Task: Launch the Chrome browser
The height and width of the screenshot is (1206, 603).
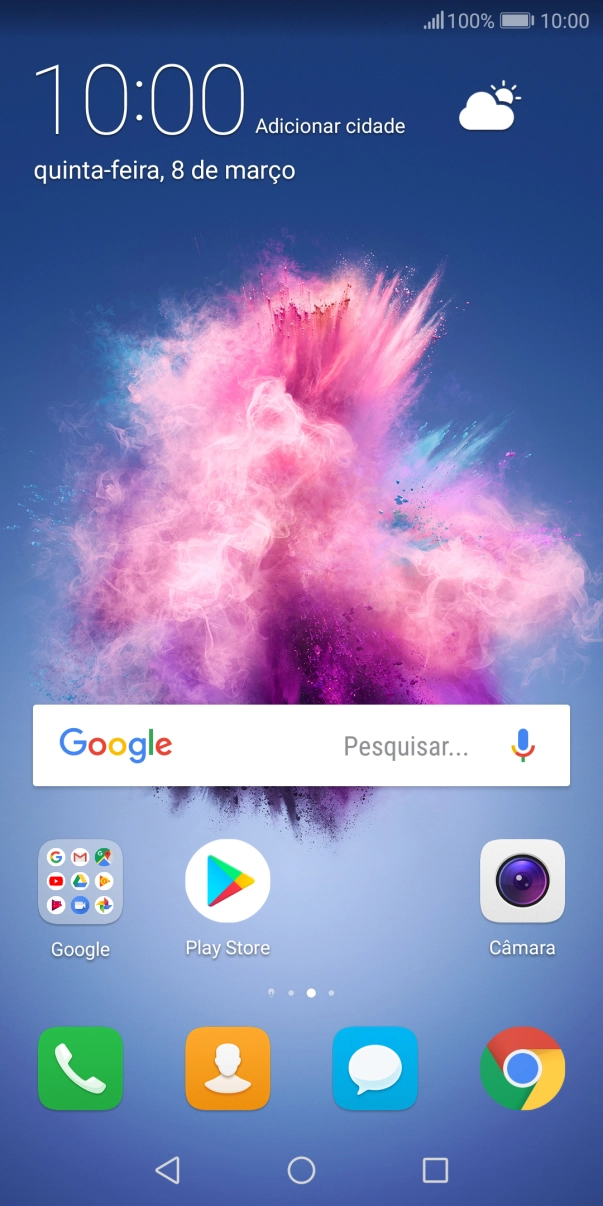Action: (522, 1068)
